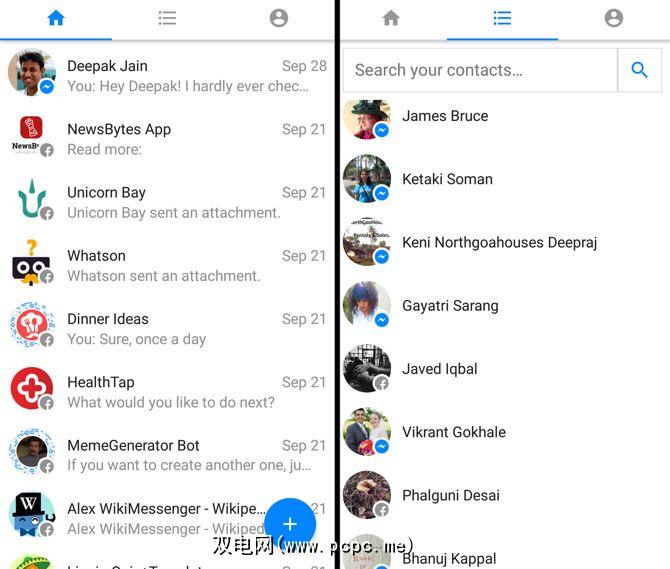Choose Gayatri Sarang from contacts
The image size is (670, 569).
click(x=450, y=306)
